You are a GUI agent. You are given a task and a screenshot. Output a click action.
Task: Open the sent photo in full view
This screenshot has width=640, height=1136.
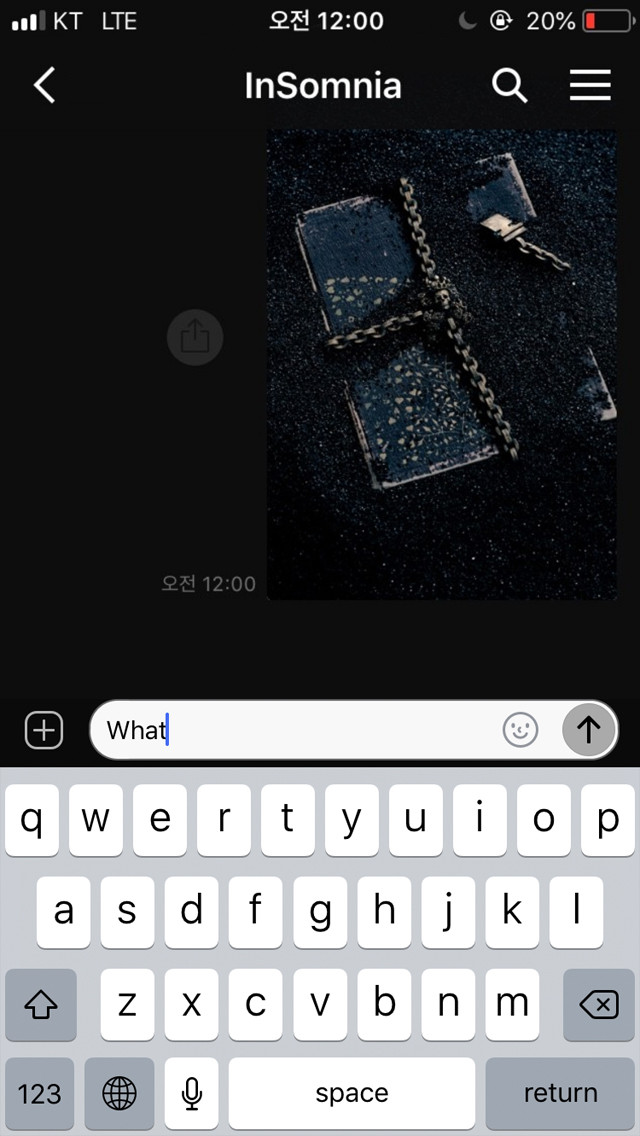441,365
